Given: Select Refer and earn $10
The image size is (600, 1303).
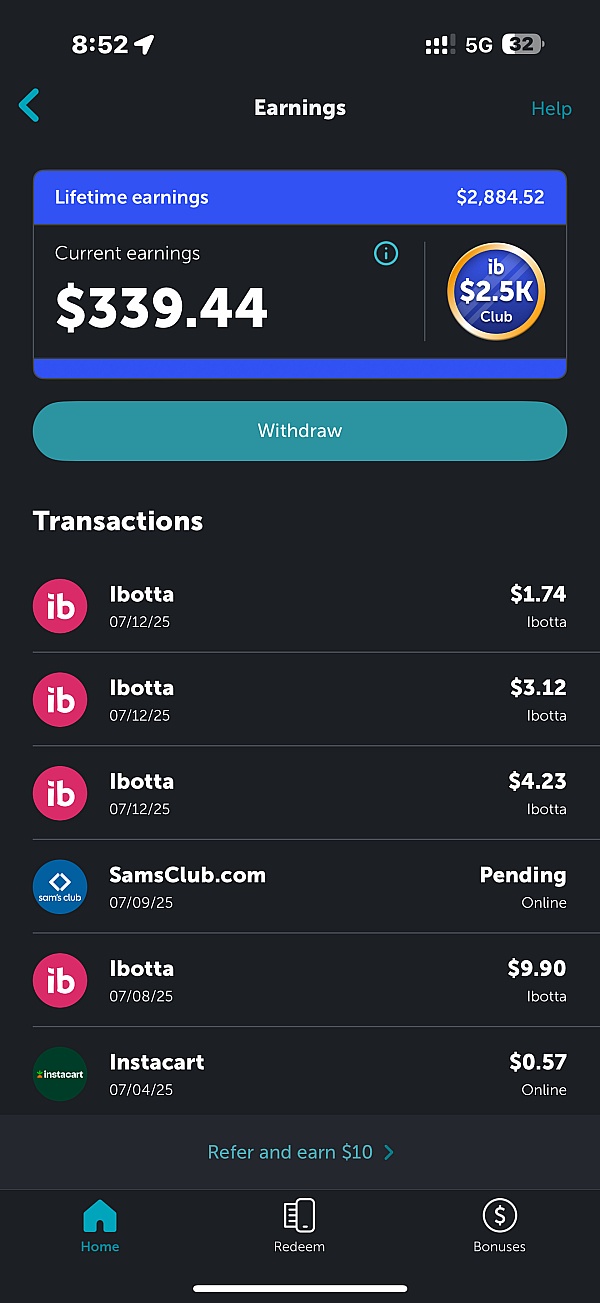Looking at the screenshot, I should pos(300,1152).
